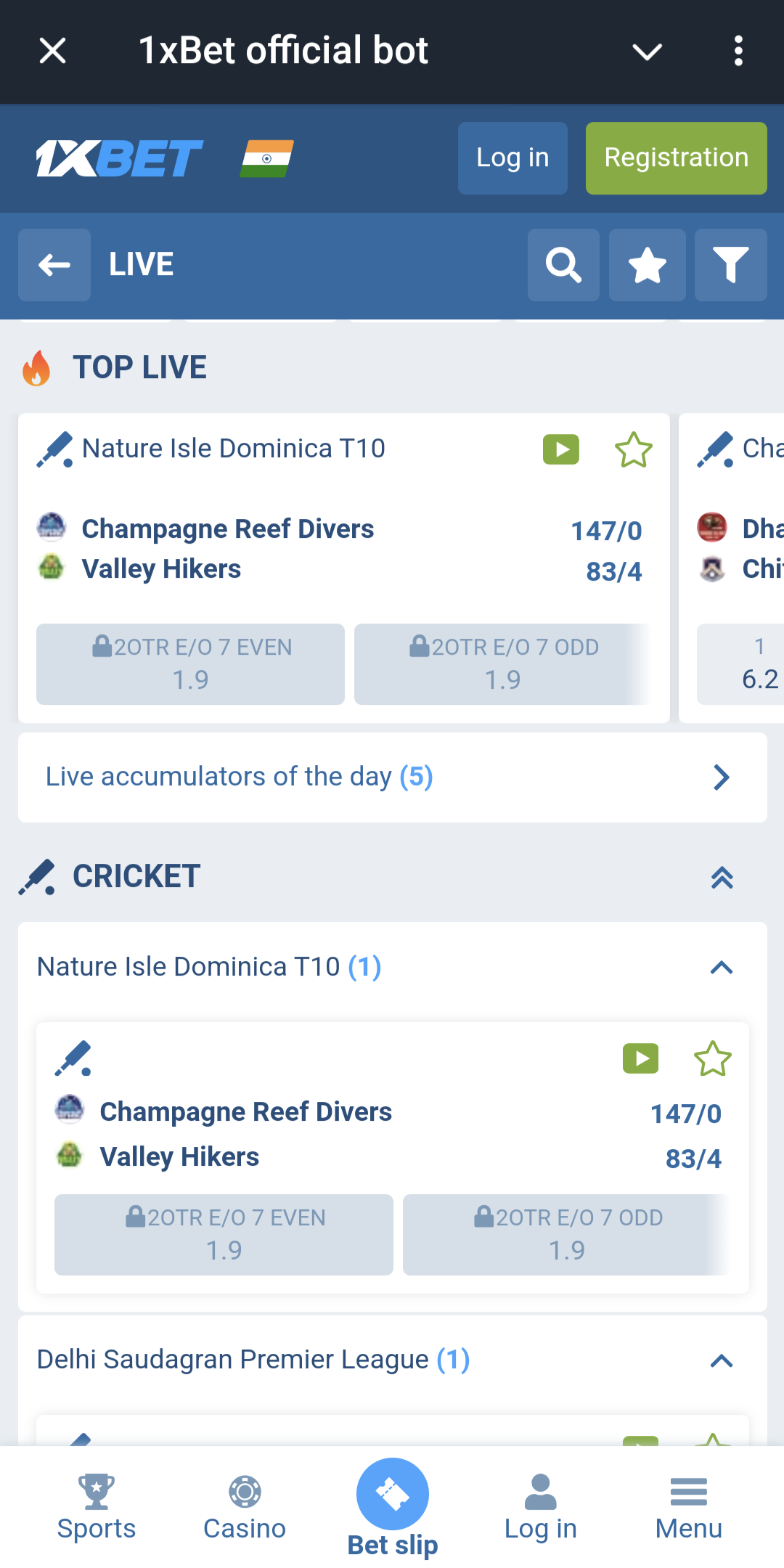Open the Registration page
Screen dimensions: 784x1568
click(676, 158)
